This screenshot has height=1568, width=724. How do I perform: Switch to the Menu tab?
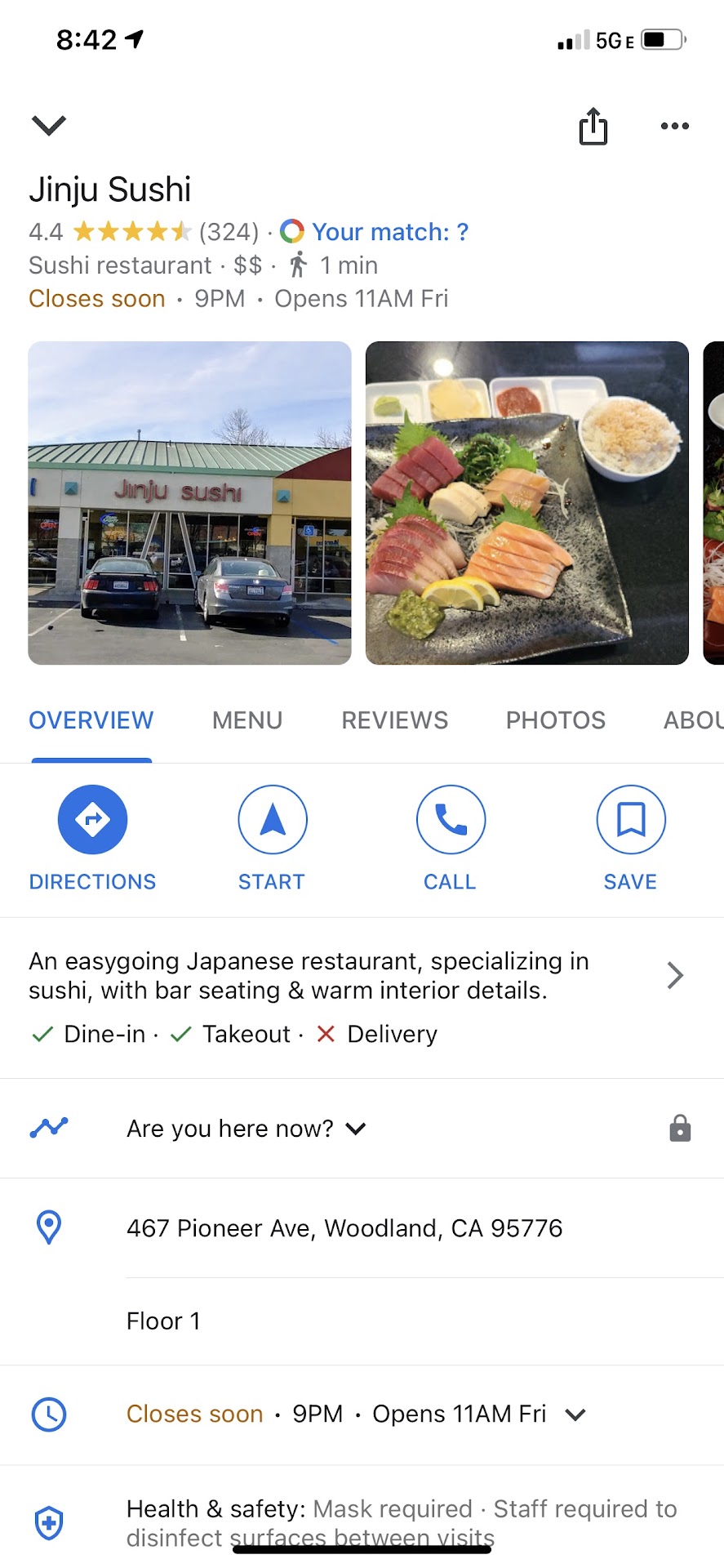247,720
